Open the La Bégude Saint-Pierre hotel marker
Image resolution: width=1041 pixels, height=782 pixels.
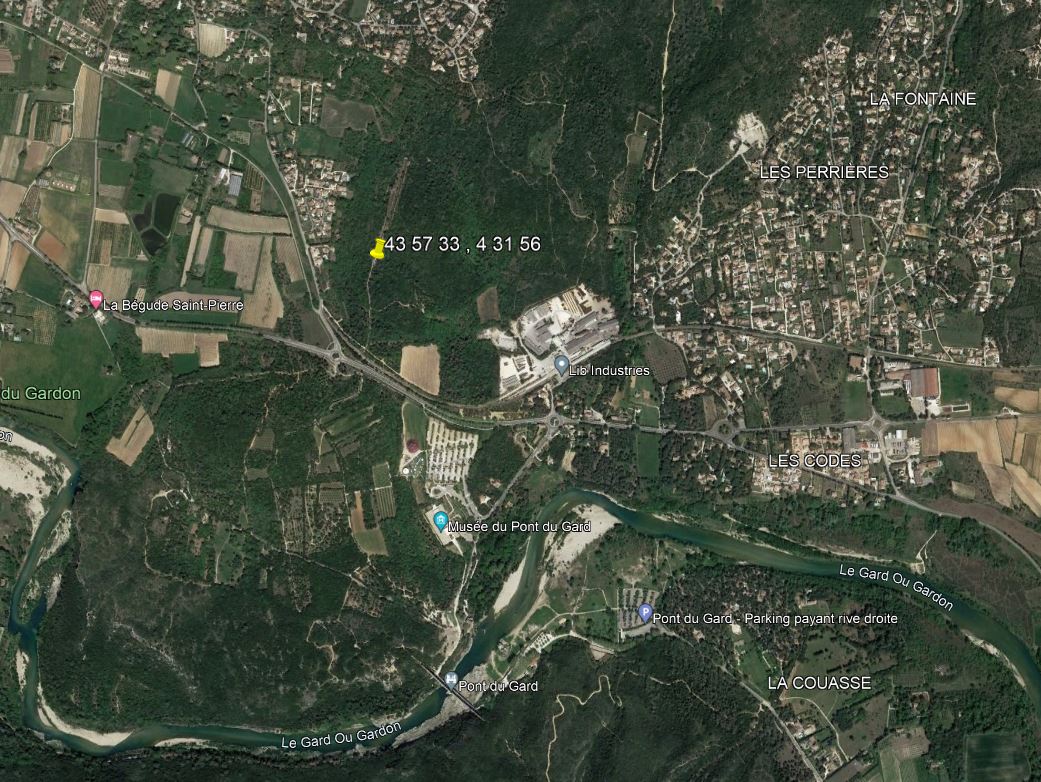click(96, 299)
